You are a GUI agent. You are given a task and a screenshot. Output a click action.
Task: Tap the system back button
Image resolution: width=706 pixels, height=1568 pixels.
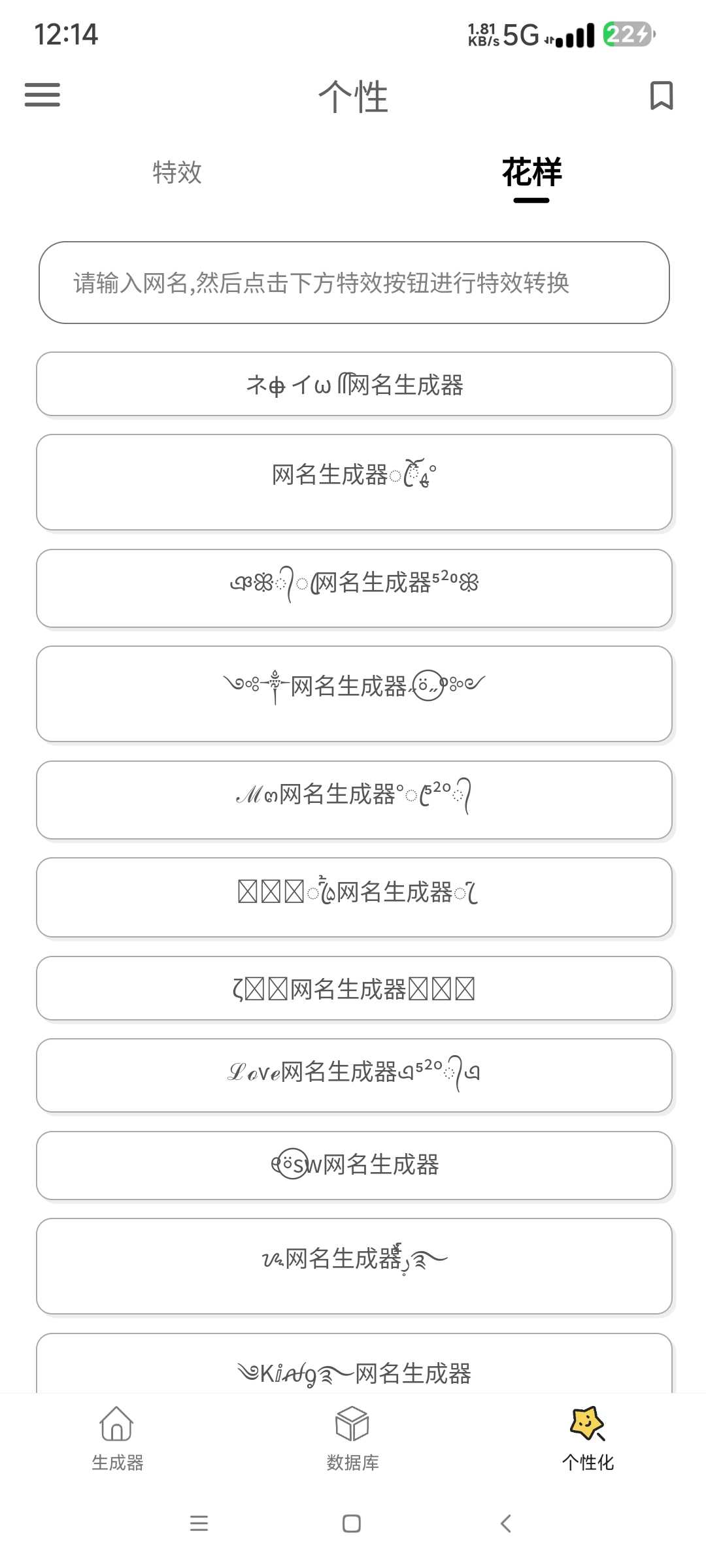tap(505, 1524)
